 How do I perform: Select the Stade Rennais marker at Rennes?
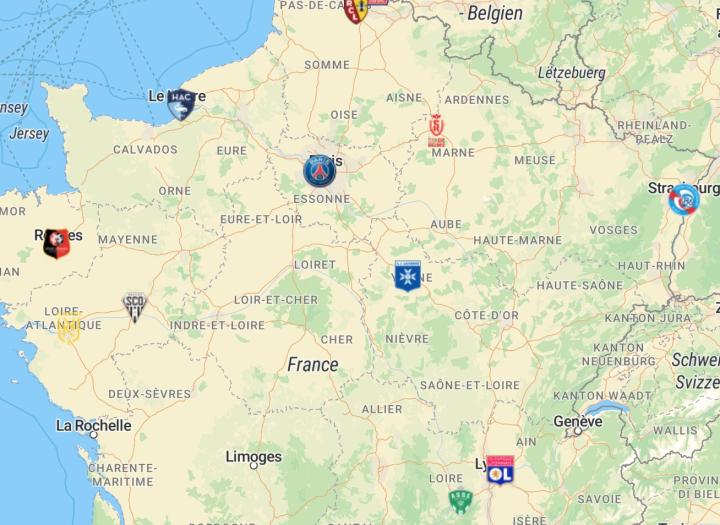pos(57,243)
